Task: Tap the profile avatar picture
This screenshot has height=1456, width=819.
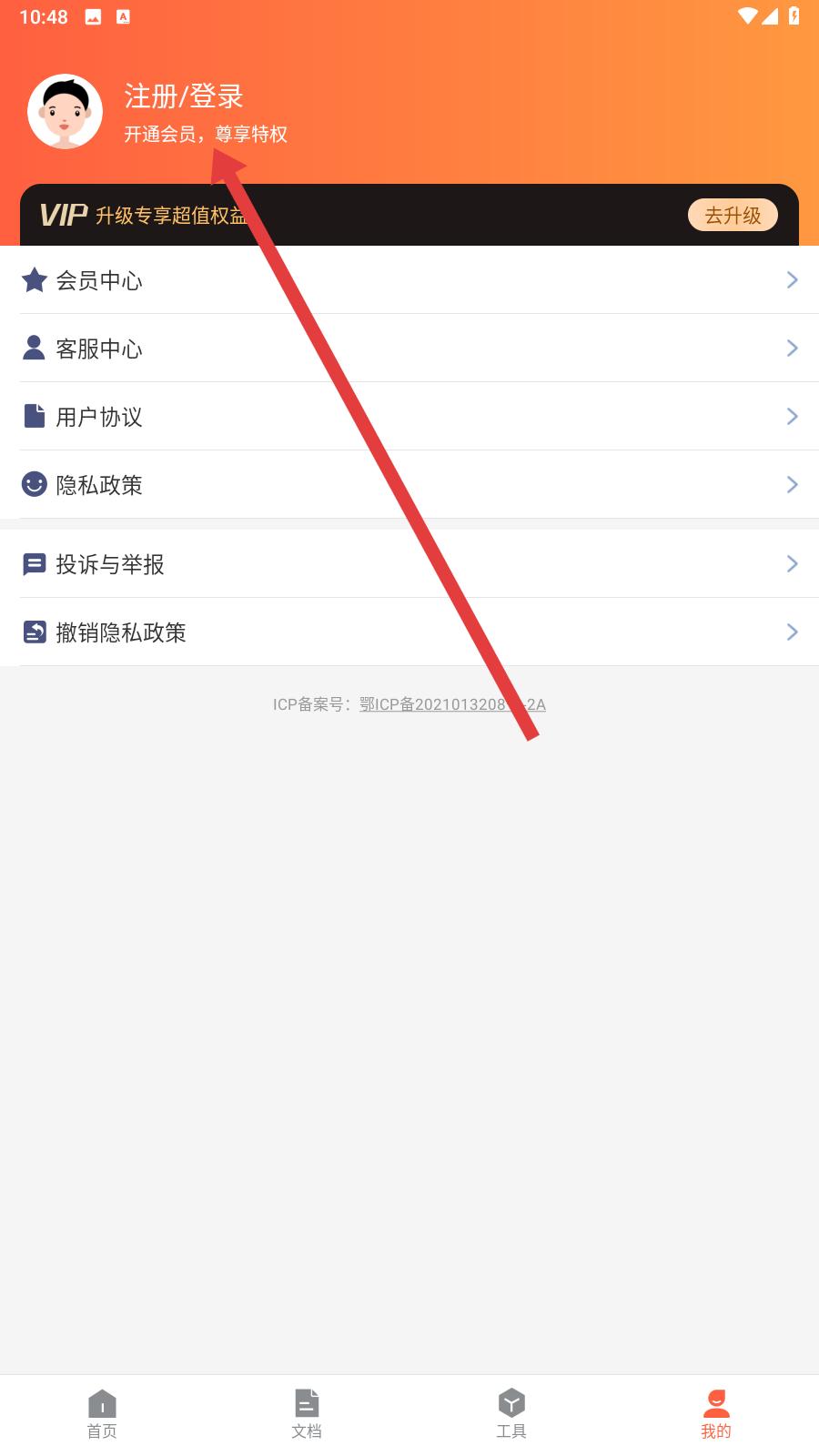Action: point(65,111)
